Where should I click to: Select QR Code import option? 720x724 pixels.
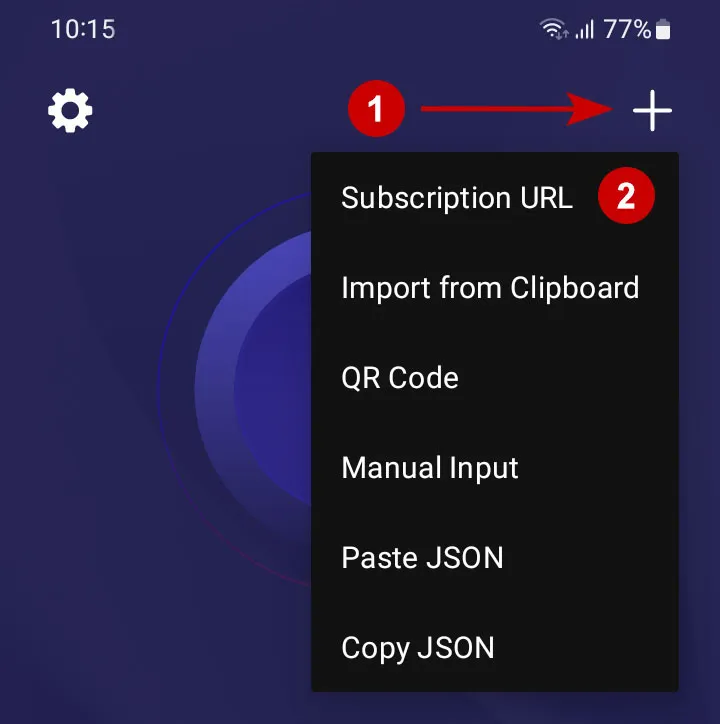pos(399,378)
